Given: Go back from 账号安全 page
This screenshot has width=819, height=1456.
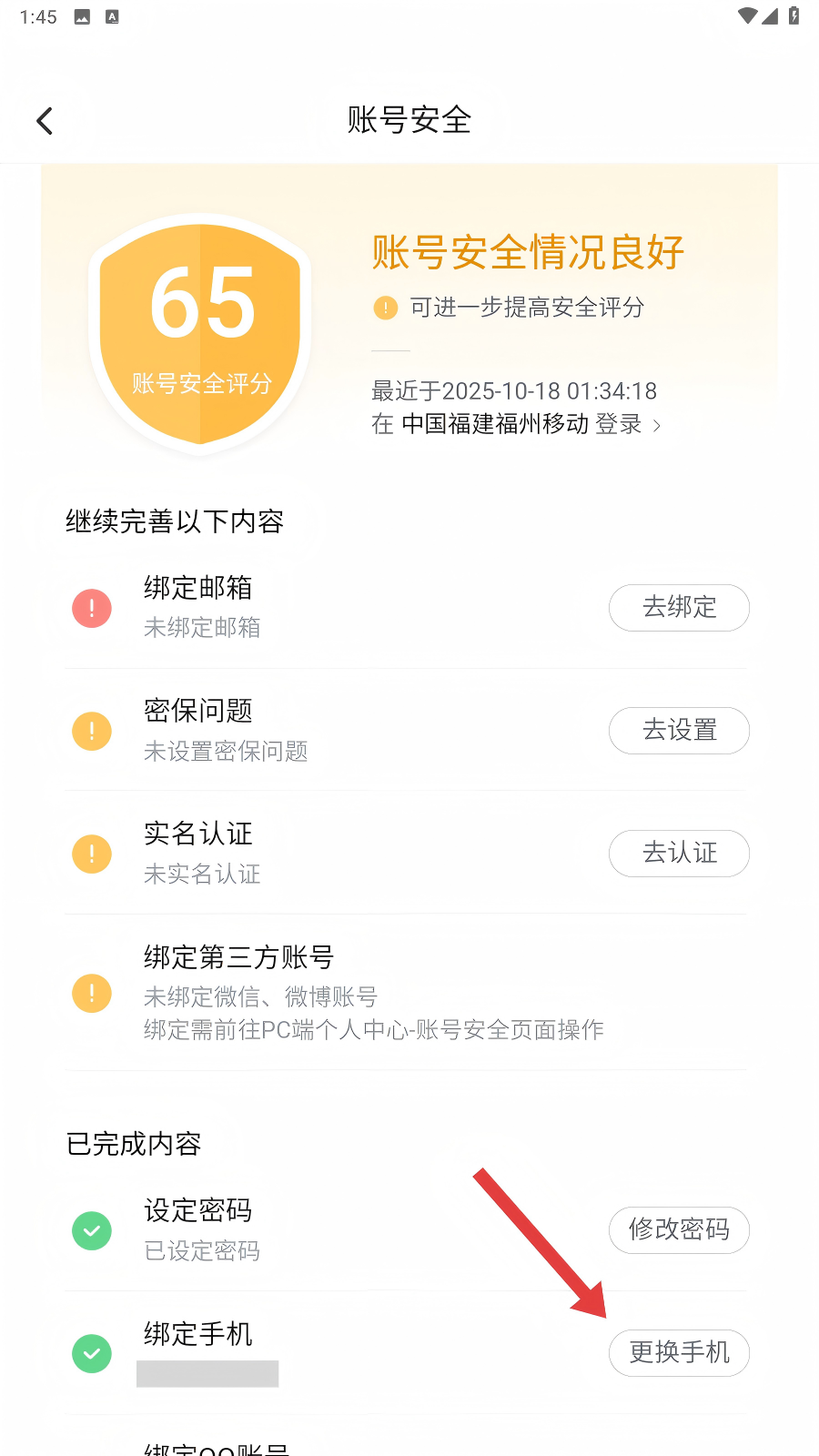Looking at the screenshot, I should point(45,121).
